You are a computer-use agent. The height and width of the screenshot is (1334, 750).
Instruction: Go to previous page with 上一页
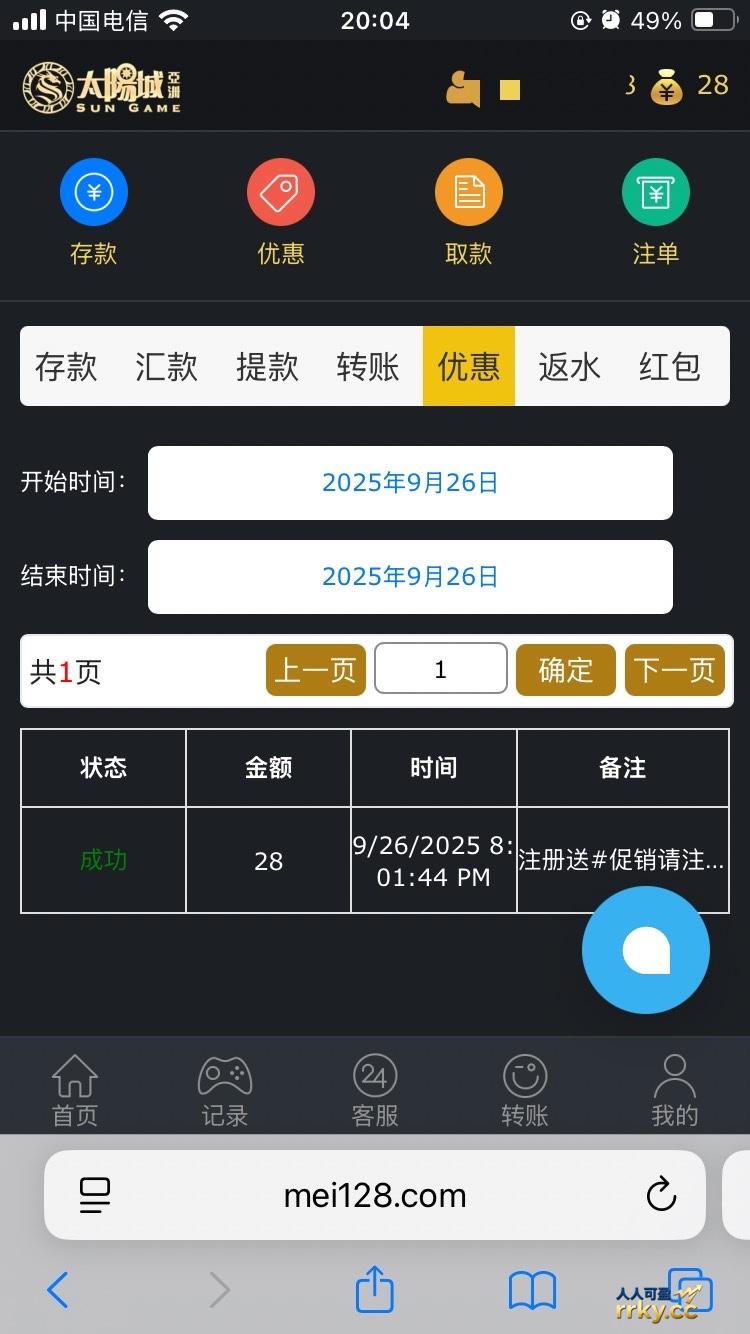pyautogui.click(x=315, y=670)
